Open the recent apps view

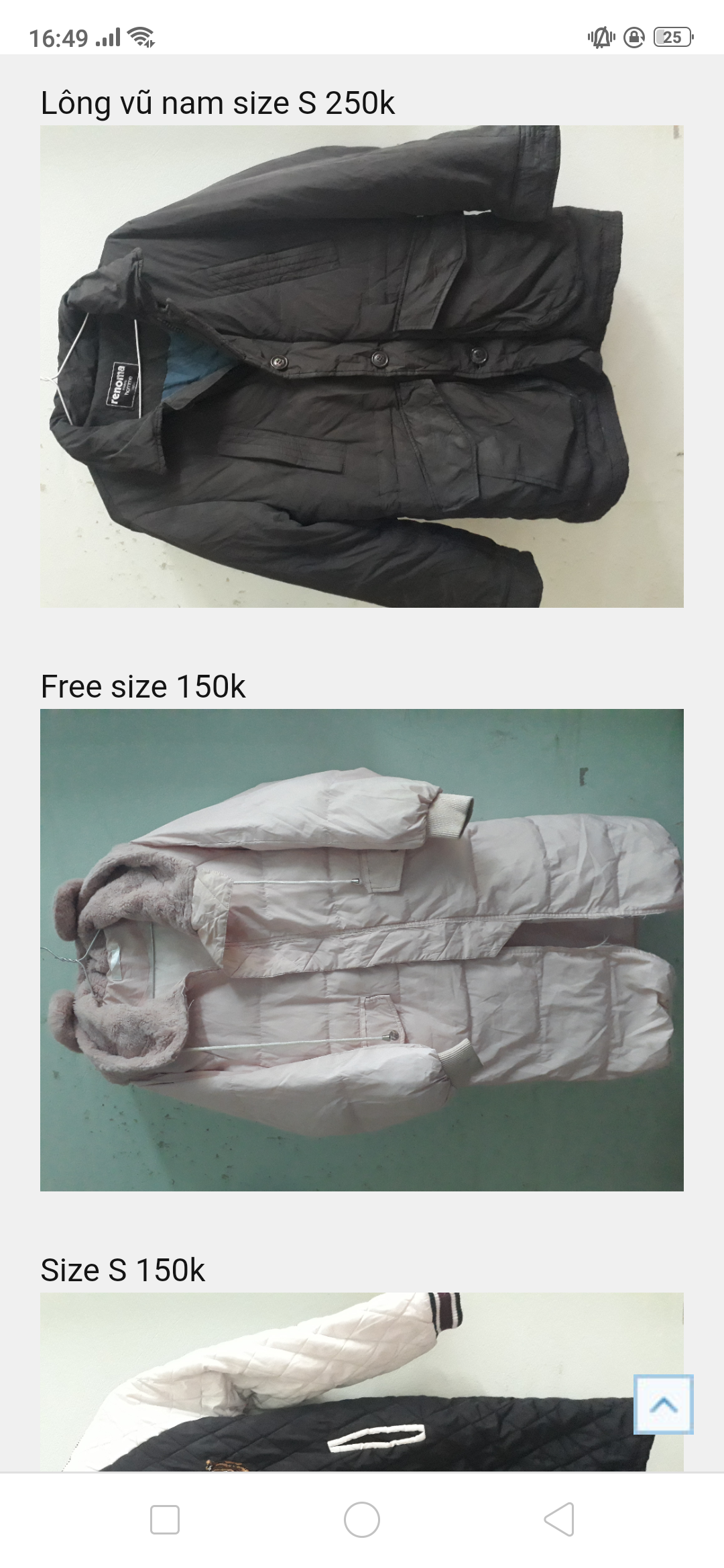tap(165, 1519)
